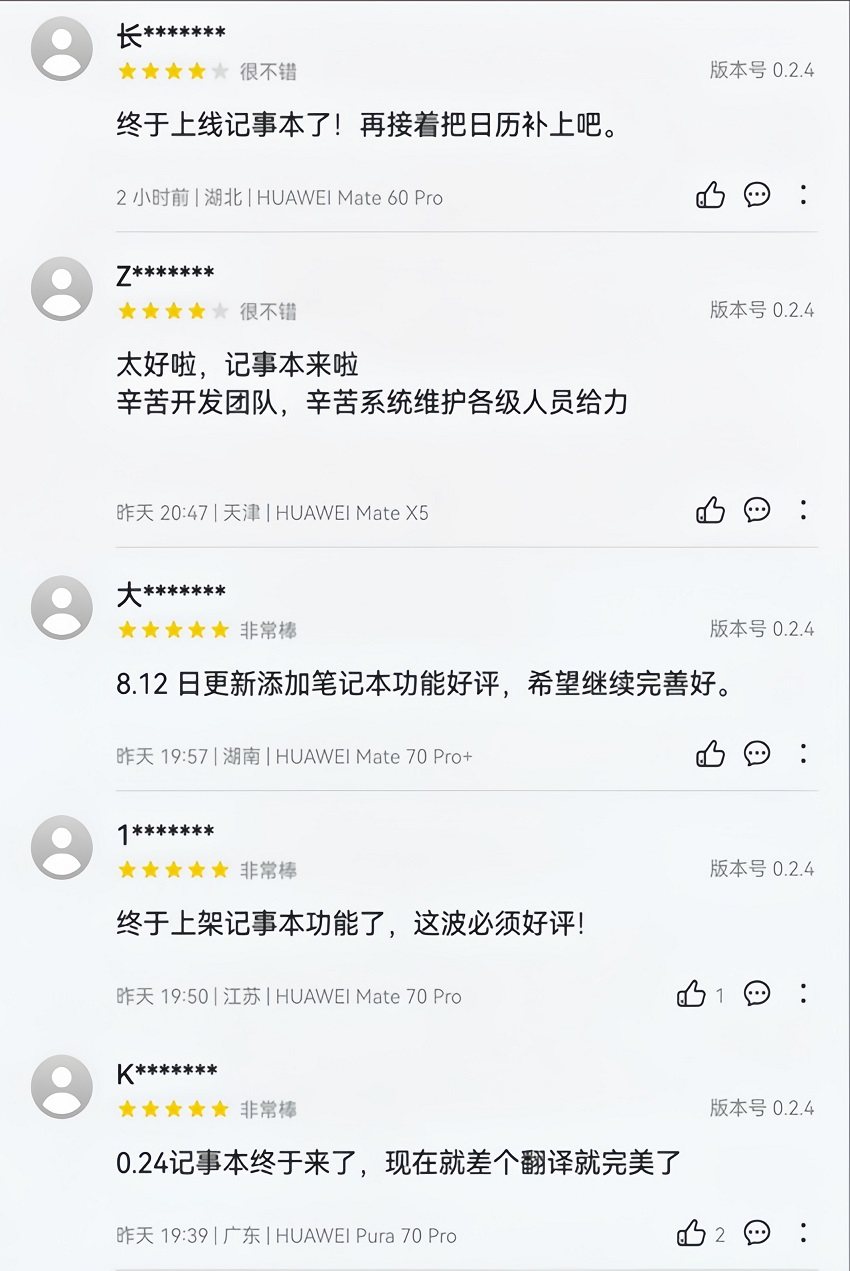Like 1*******'s review with 1 like
The image size is (850, 1271).
coord(691,994)
